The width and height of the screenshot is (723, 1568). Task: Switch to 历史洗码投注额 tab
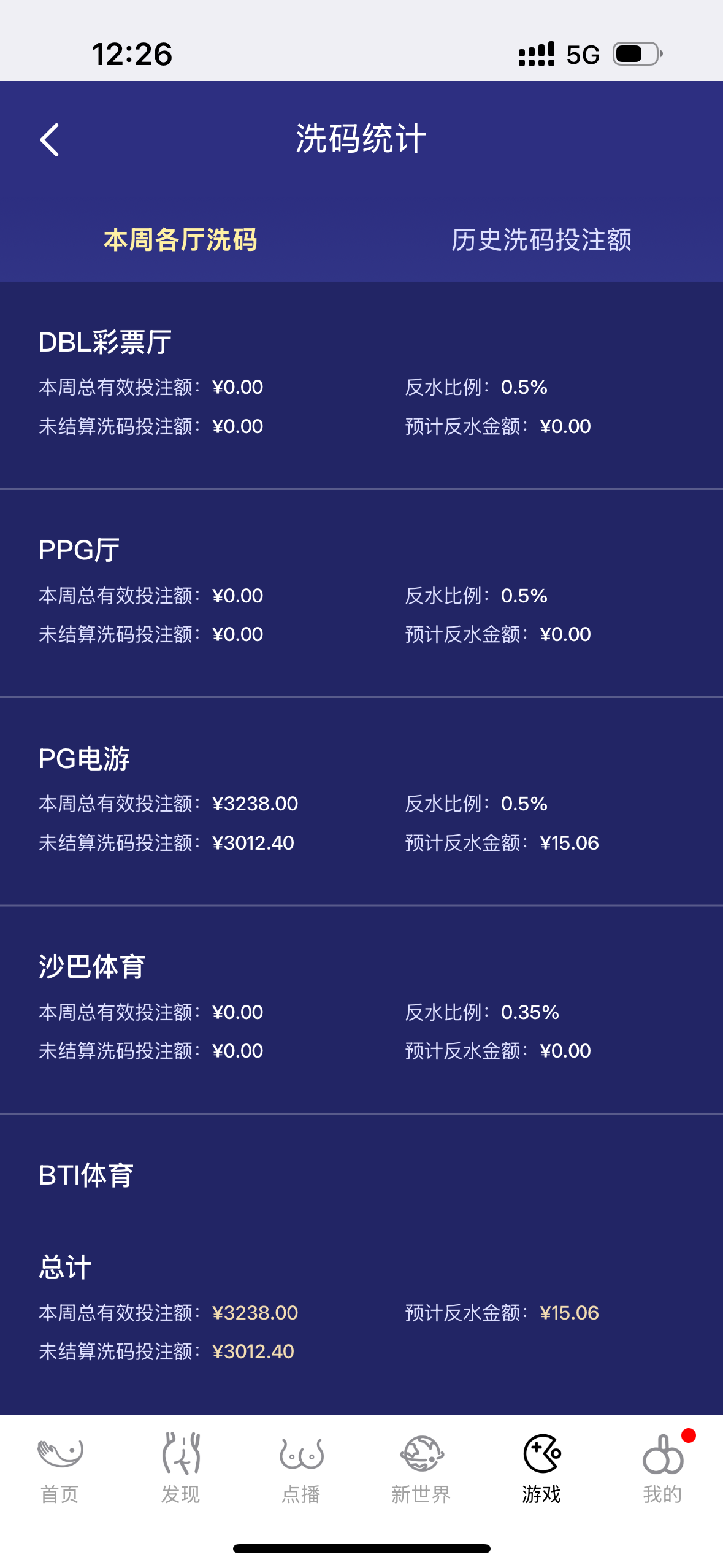point(541,239)
